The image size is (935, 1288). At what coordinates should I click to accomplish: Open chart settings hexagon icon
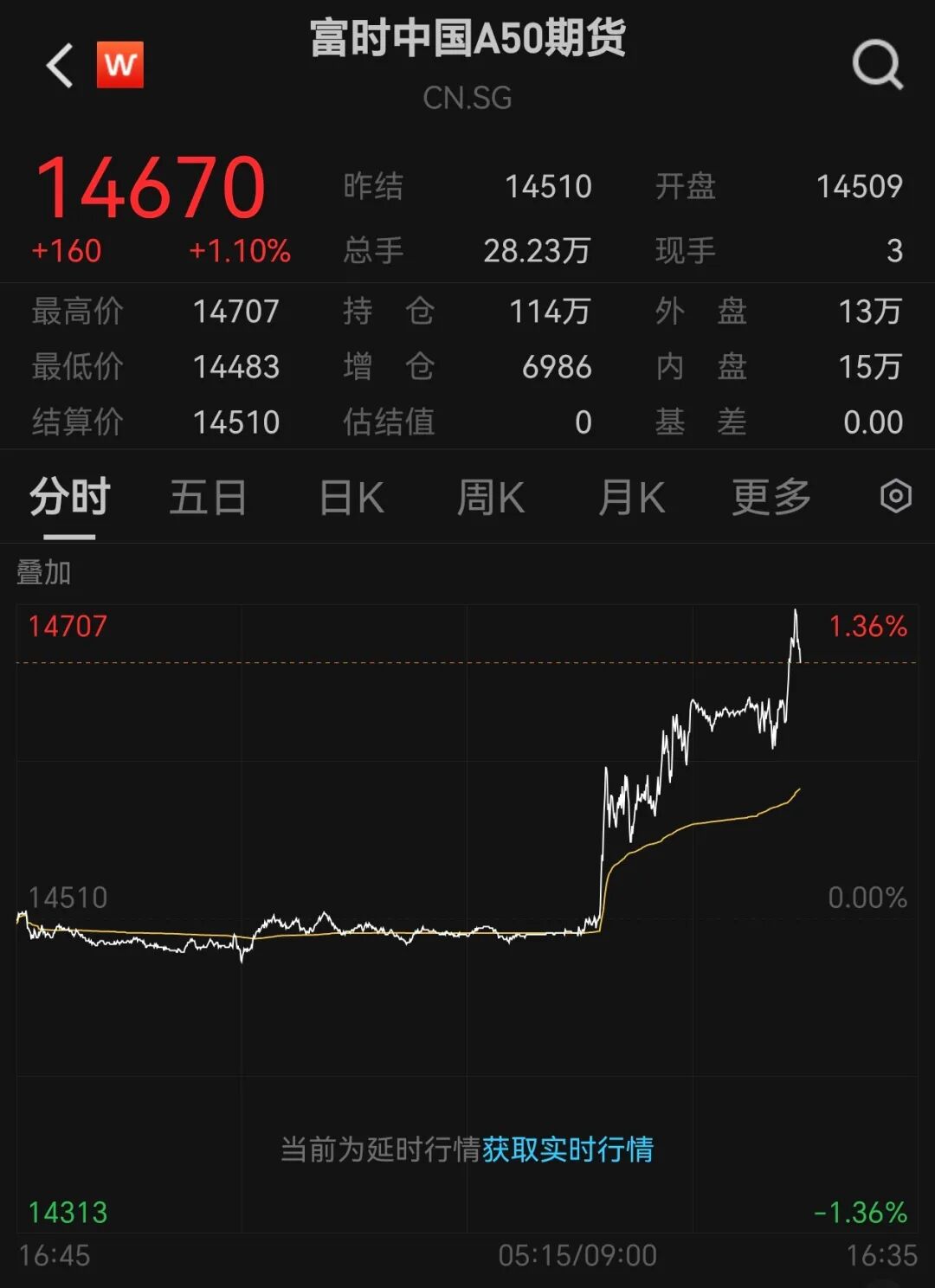click(x=895, y=497)
